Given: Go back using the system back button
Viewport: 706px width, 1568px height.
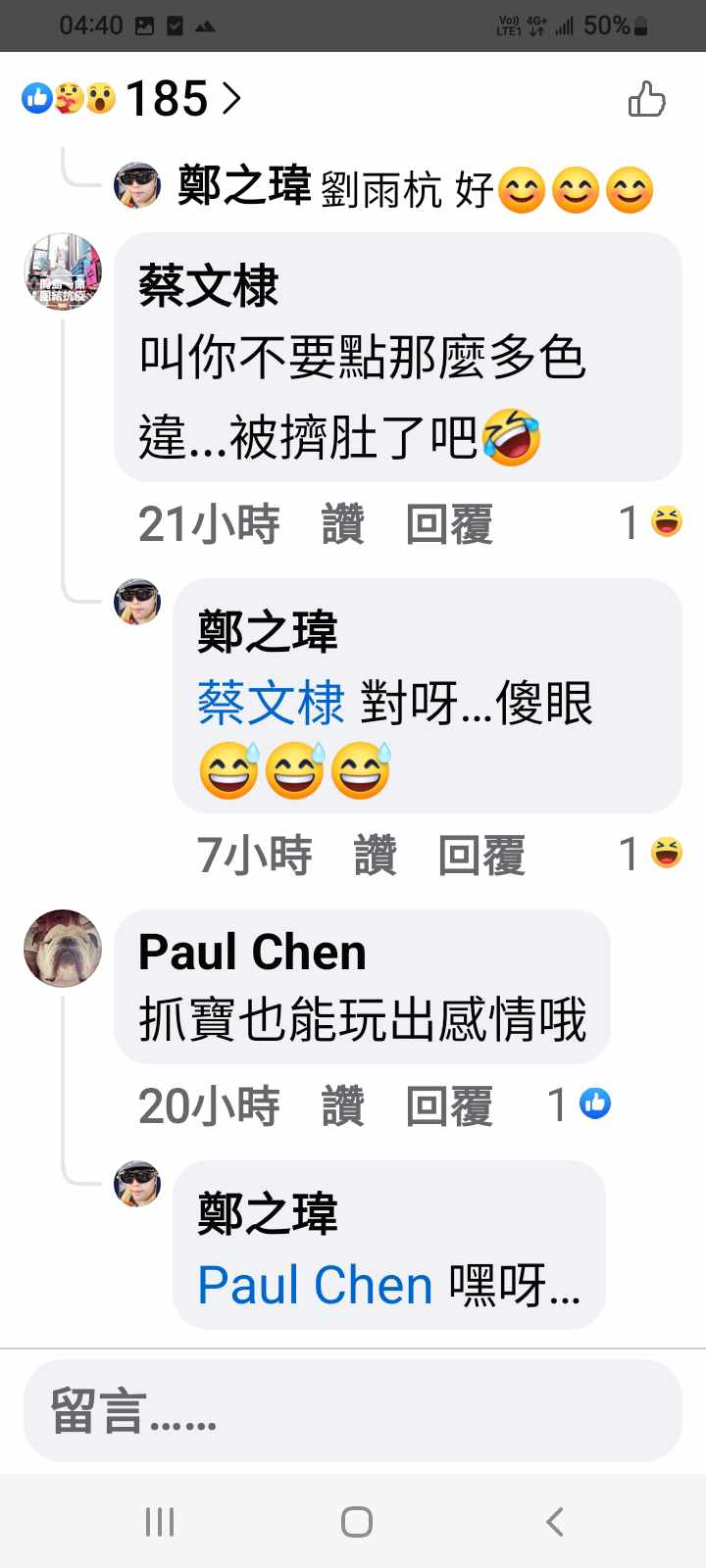Looking at the screenshot, I should 554,1522.
